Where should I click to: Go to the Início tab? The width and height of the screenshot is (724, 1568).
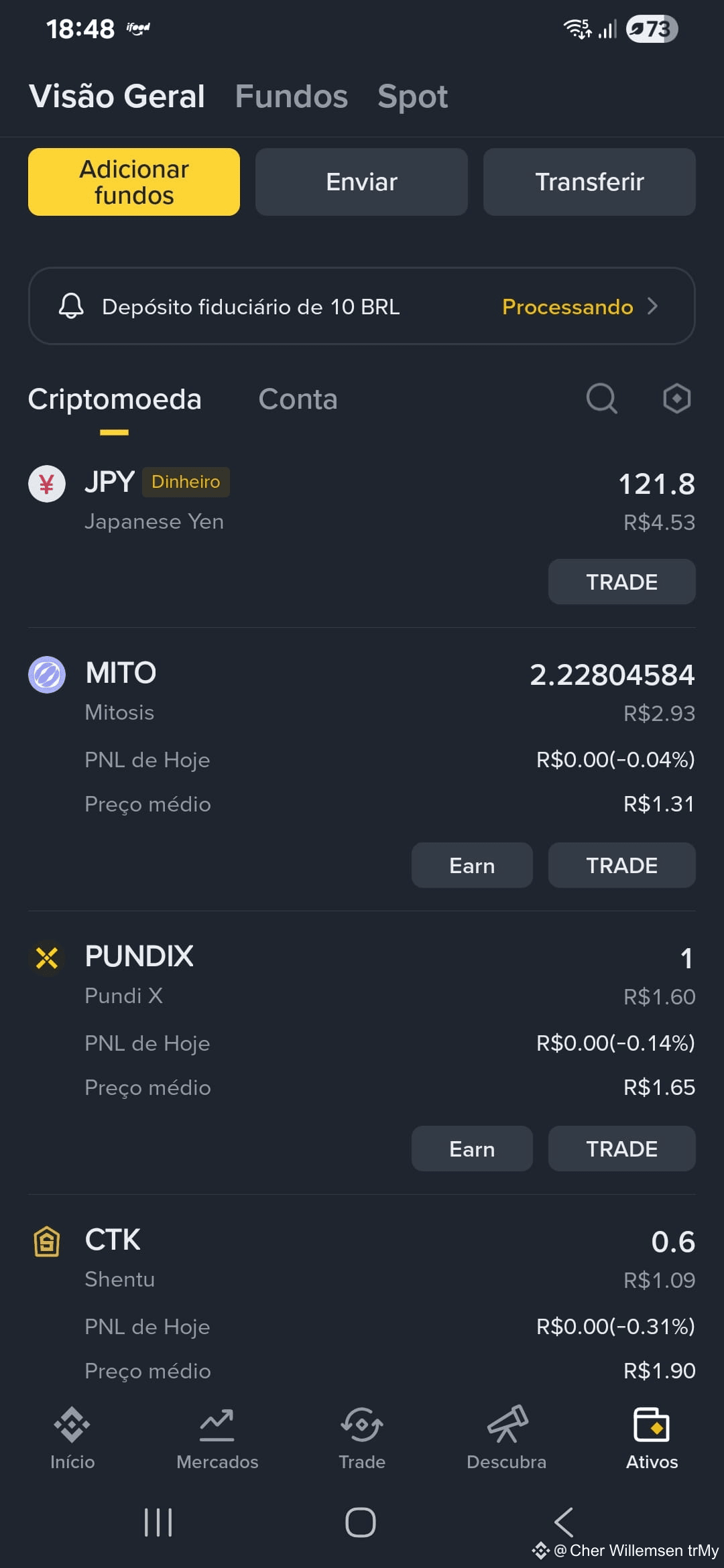coord(72,1439)
